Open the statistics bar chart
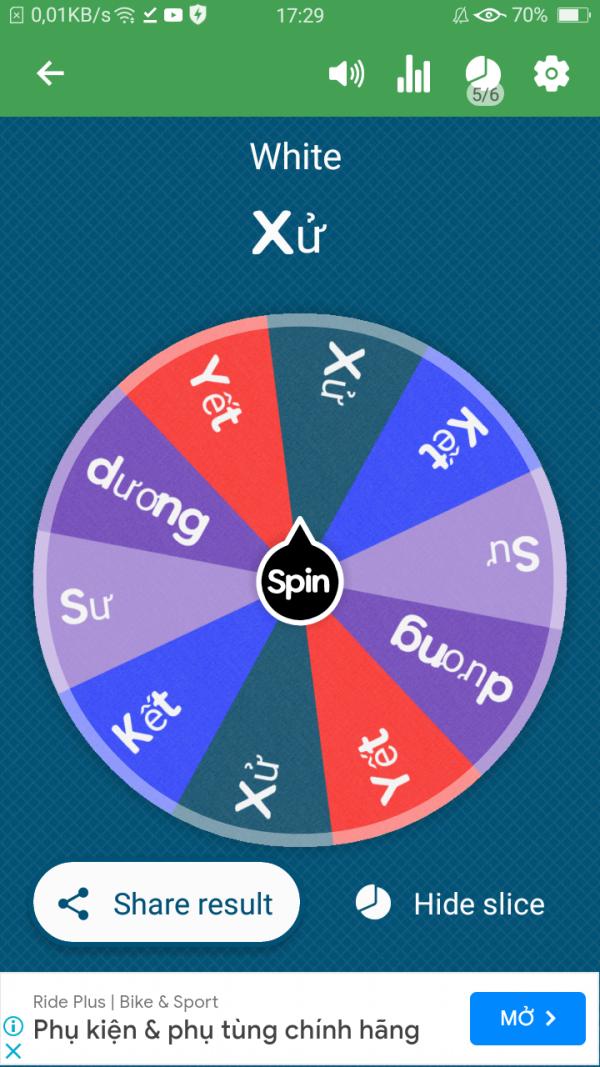The height and width of the screenshot is (1067, 600). [413, 74]
